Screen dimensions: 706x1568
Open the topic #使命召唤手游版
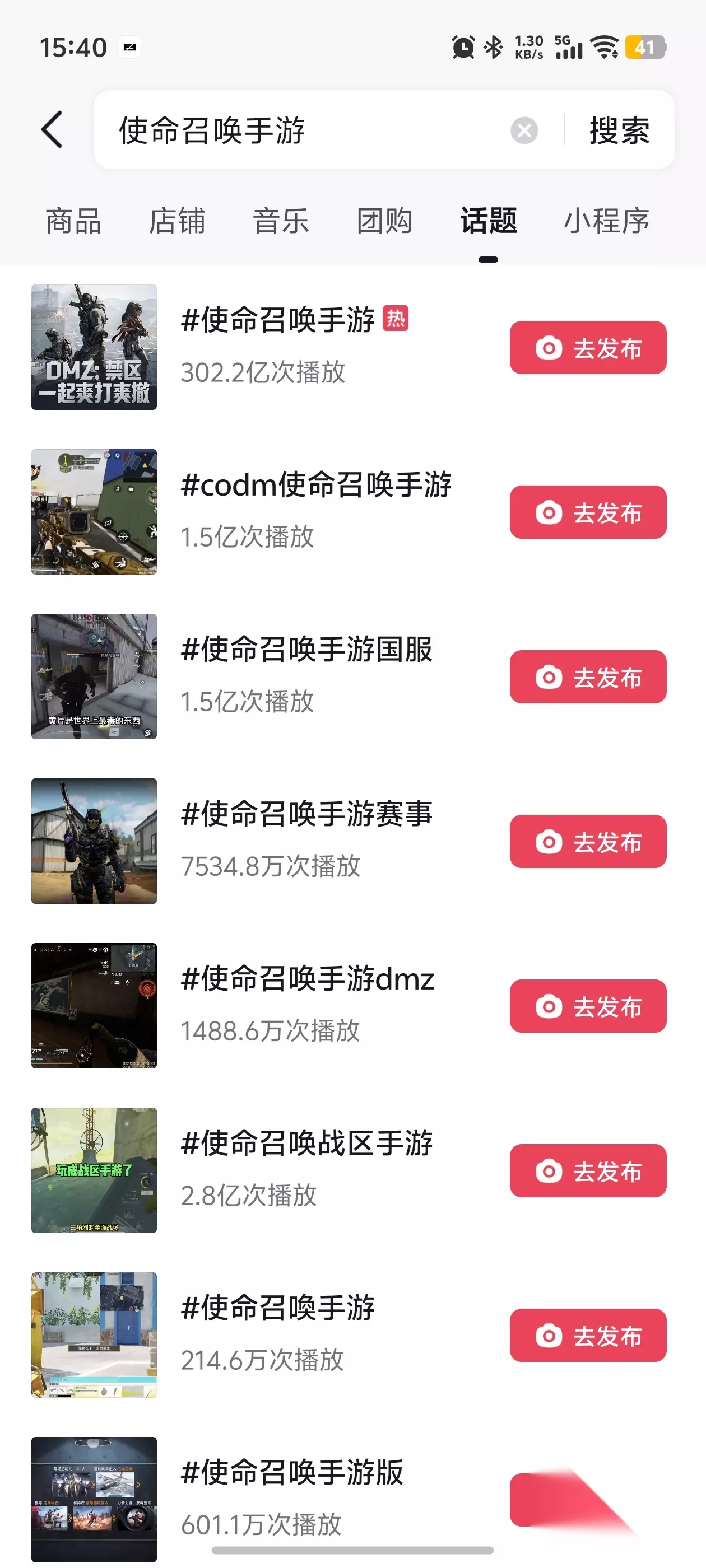[x=292, y=1473]
